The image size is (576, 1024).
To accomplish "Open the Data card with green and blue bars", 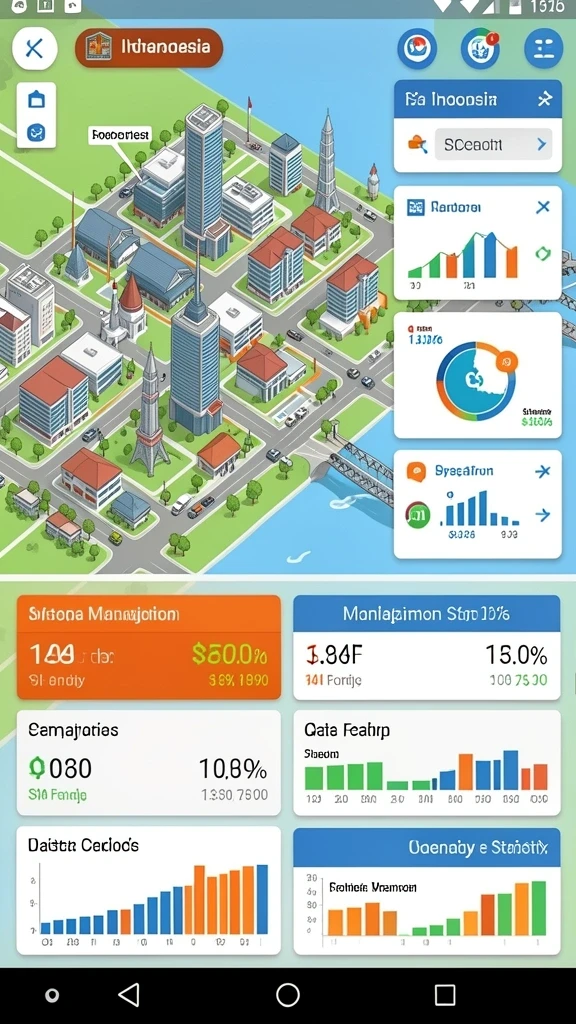I will 427,763.
